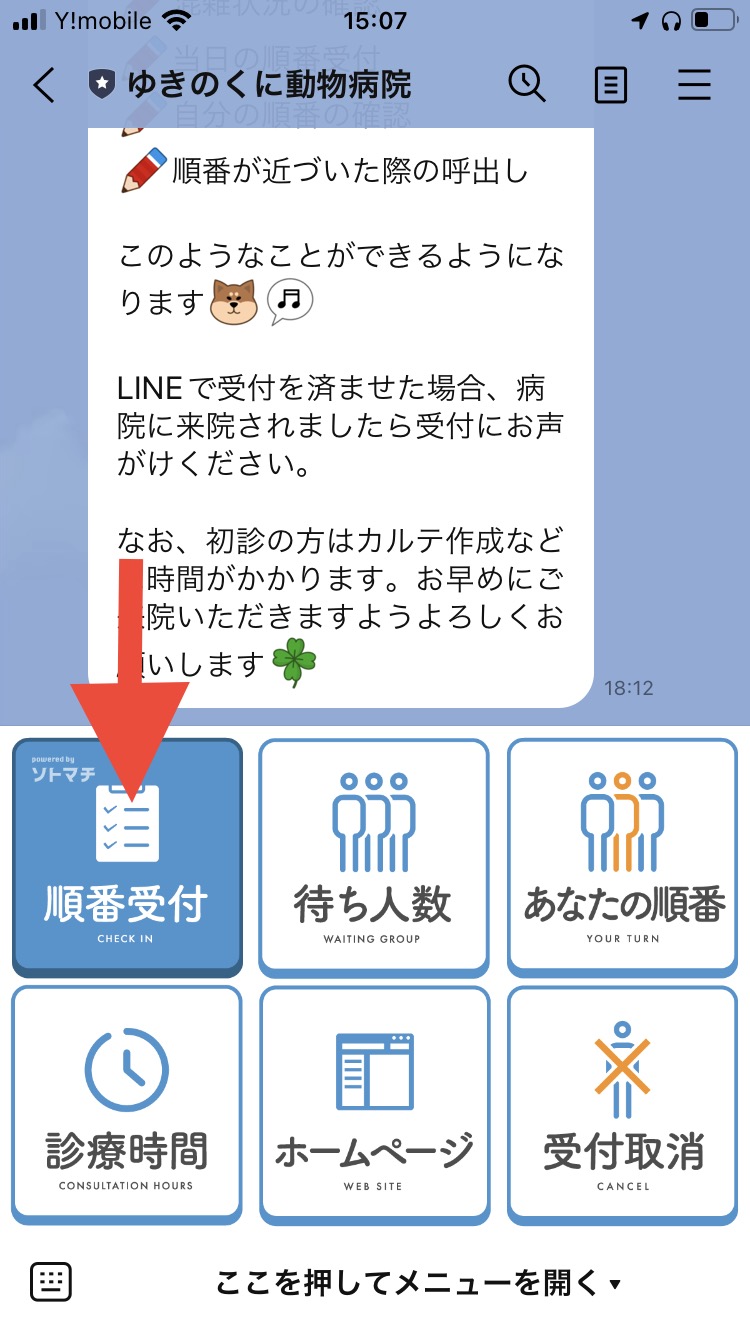Switch to keyboard input icon
750x1334 pixels.
tap(50, 1281)
